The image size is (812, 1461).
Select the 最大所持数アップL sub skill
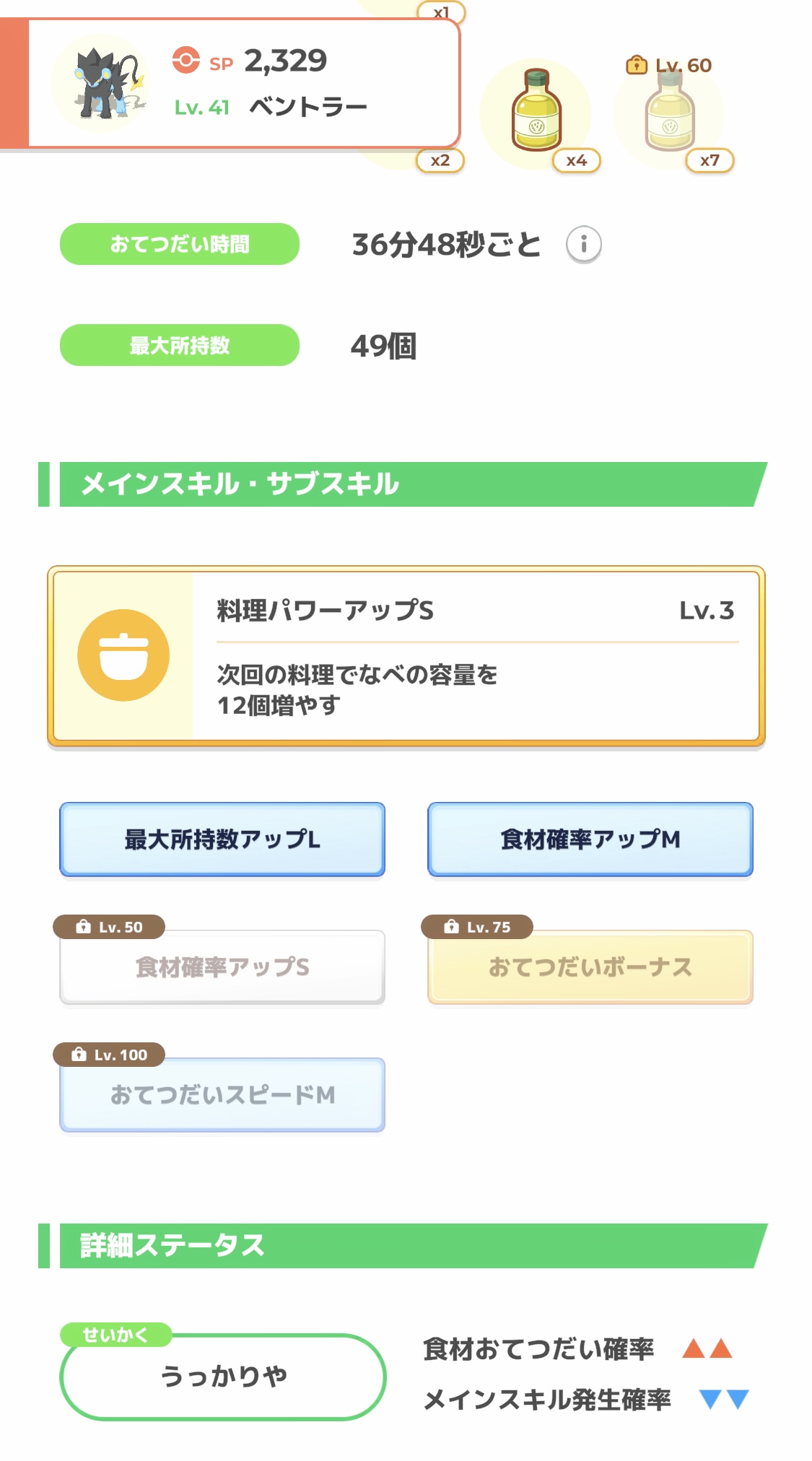(x=222, y=839)
